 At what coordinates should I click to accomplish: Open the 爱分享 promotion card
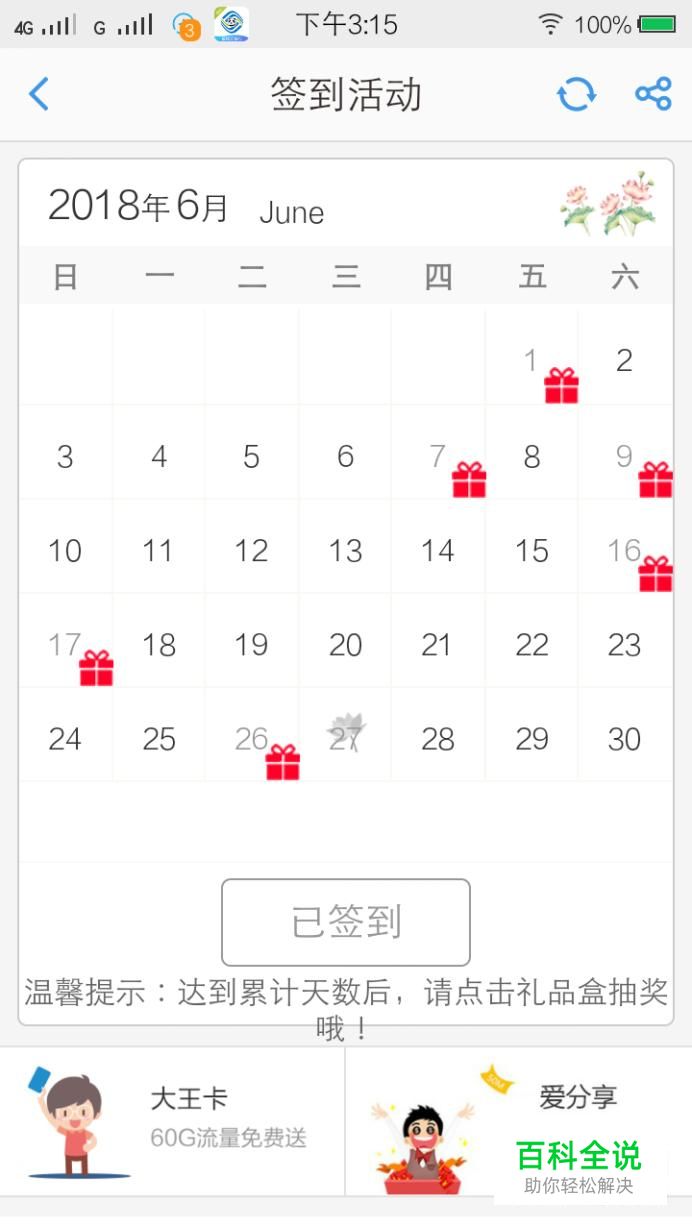pyautogui.click(x=518, y=1121)
